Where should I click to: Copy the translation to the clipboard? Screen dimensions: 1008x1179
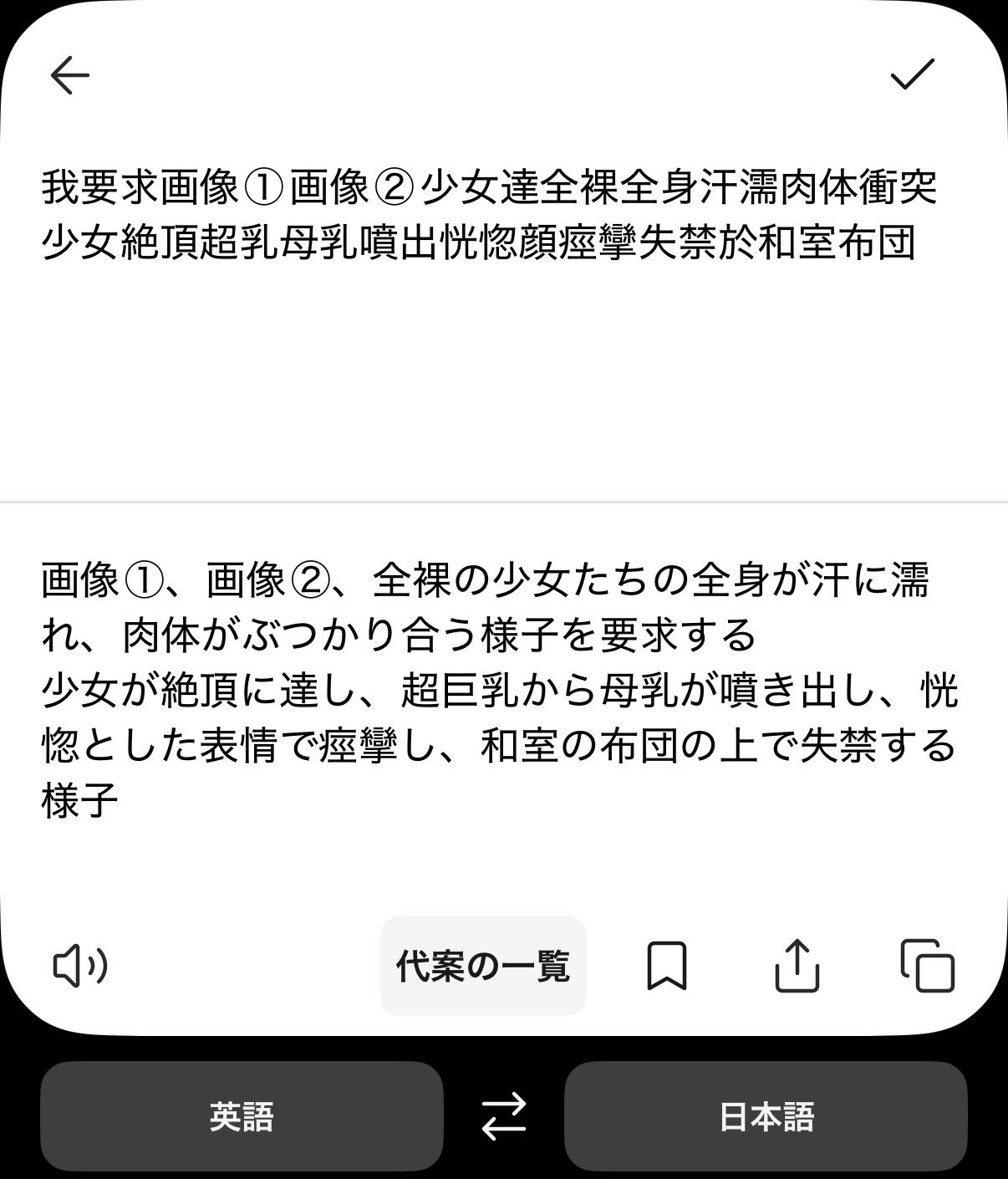tap(928, 966)
